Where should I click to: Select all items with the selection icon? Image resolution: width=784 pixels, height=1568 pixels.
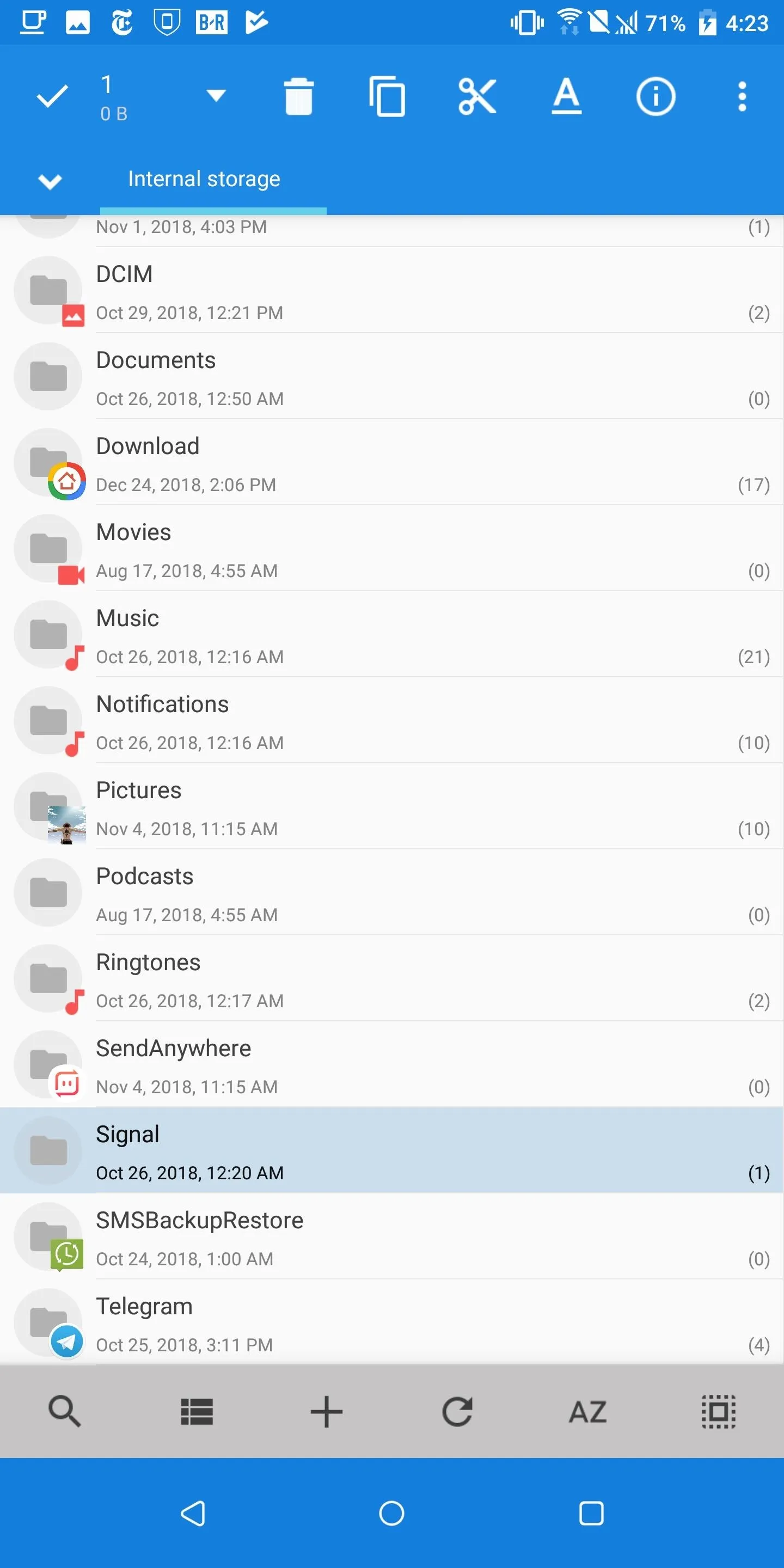[x=718, y=1411]
